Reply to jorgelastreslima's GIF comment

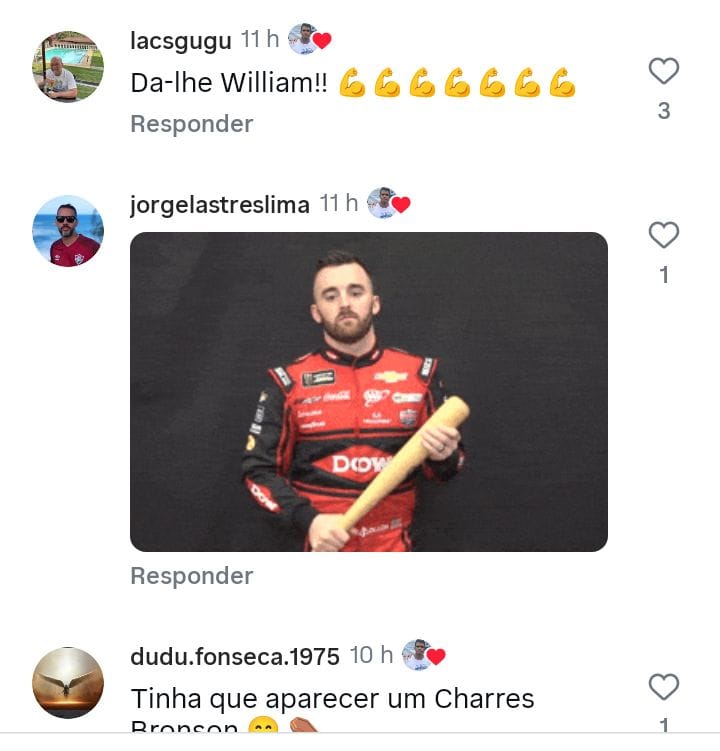pos(191,576)
